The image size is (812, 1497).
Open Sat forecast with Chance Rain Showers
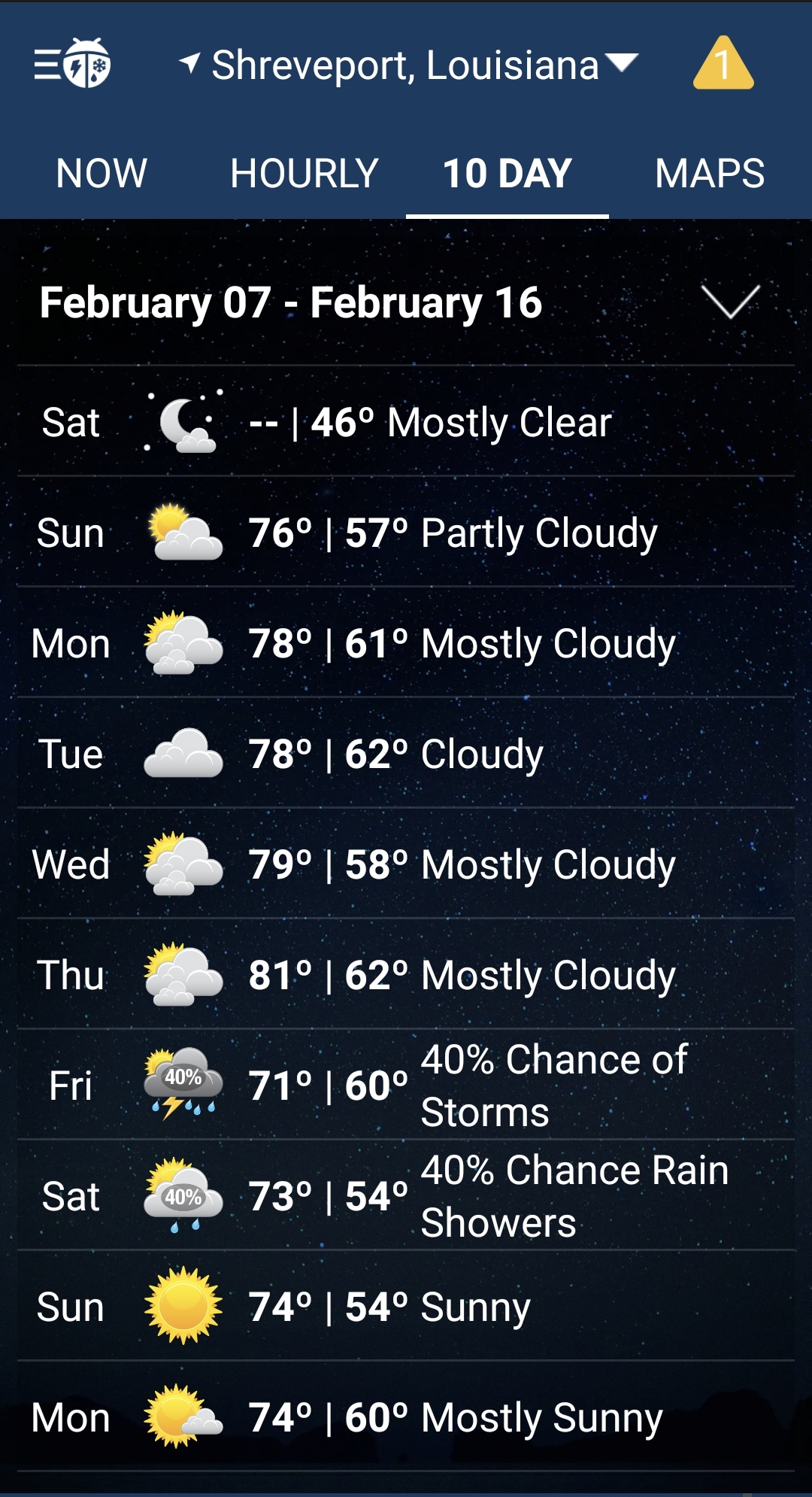(406, 1196)
